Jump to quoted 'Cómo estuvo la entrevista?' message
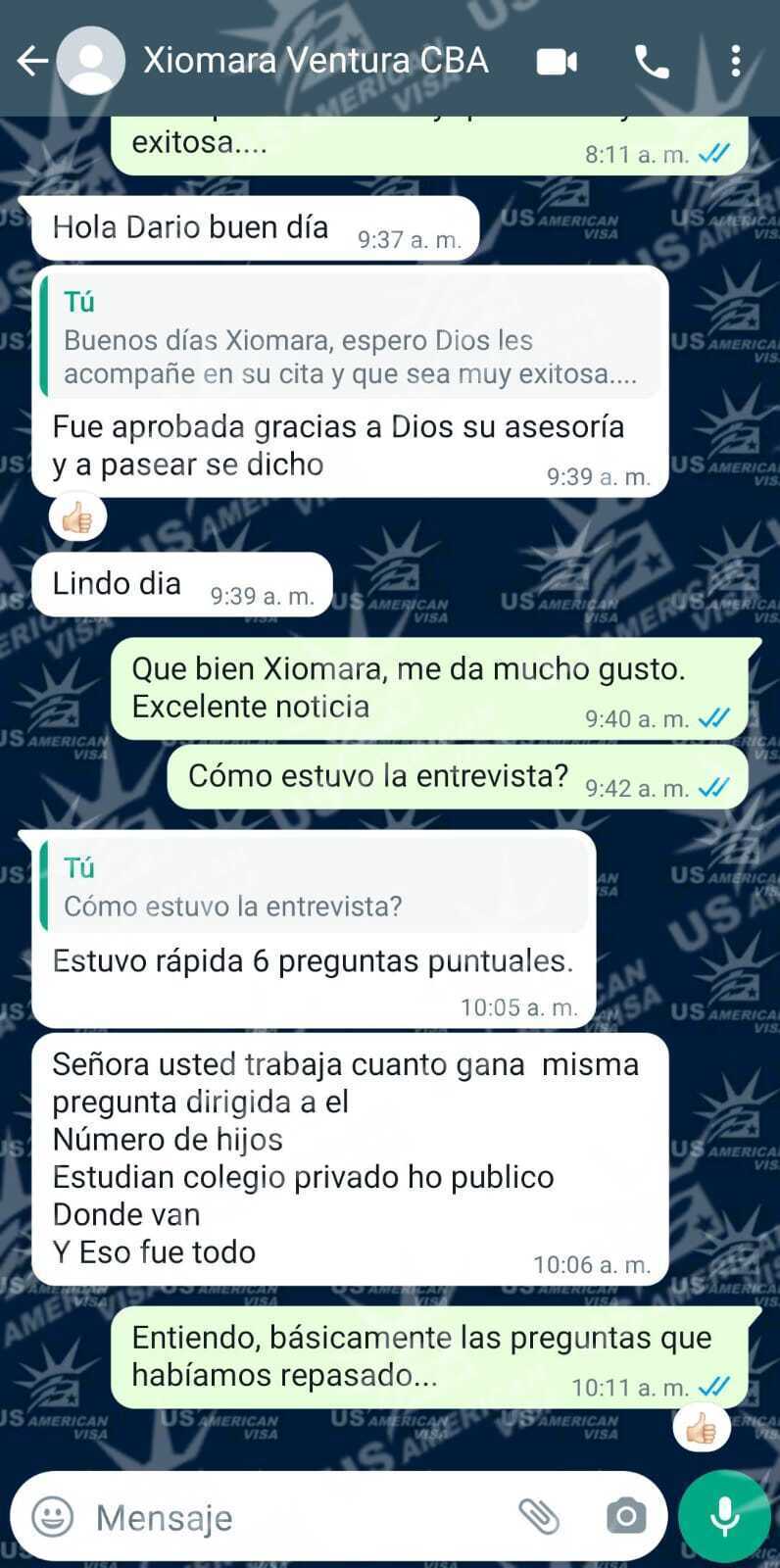The width and height of the screenshot is (780, 1568). [314, 888]
